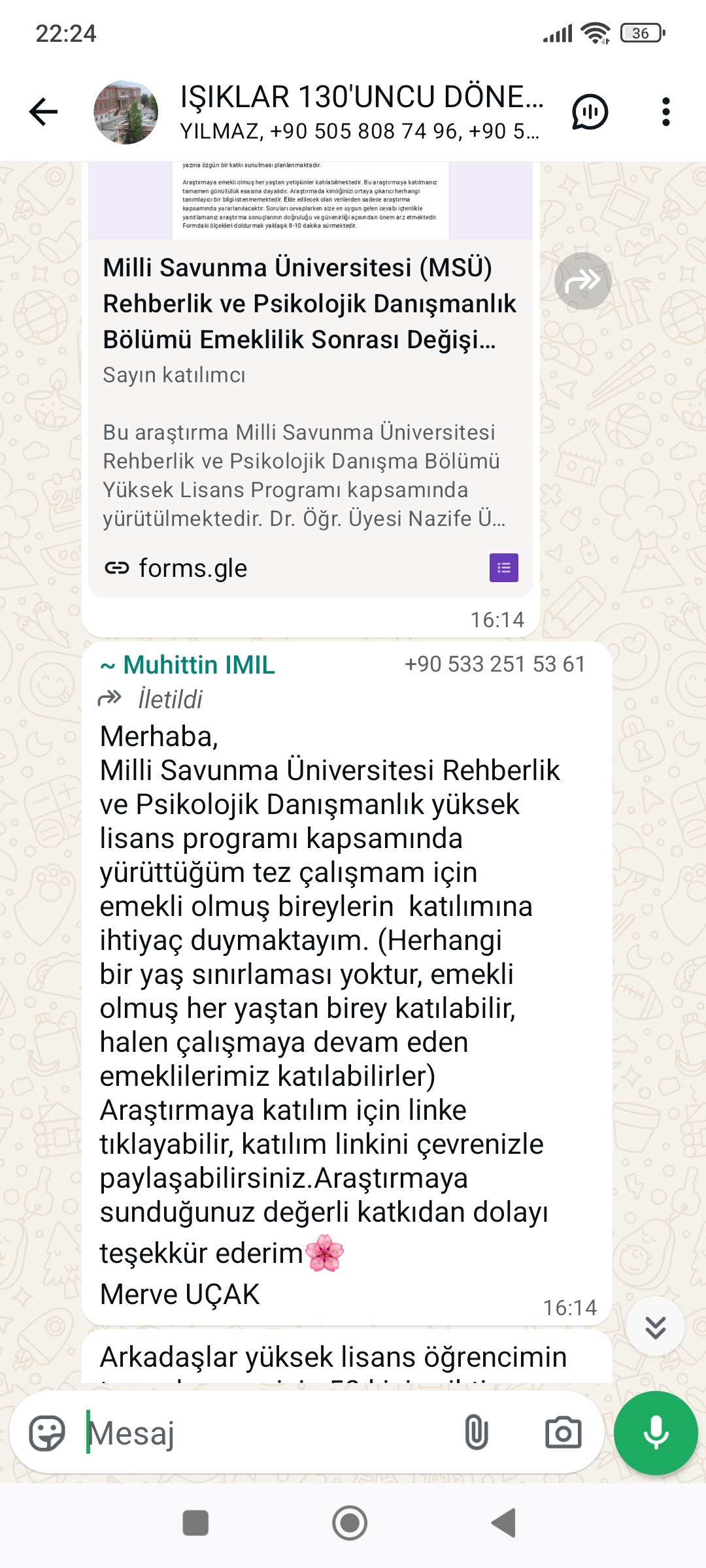
Task: Attach a file with the paperclip
Action: pyautogui.click(x=477, y=1433)
